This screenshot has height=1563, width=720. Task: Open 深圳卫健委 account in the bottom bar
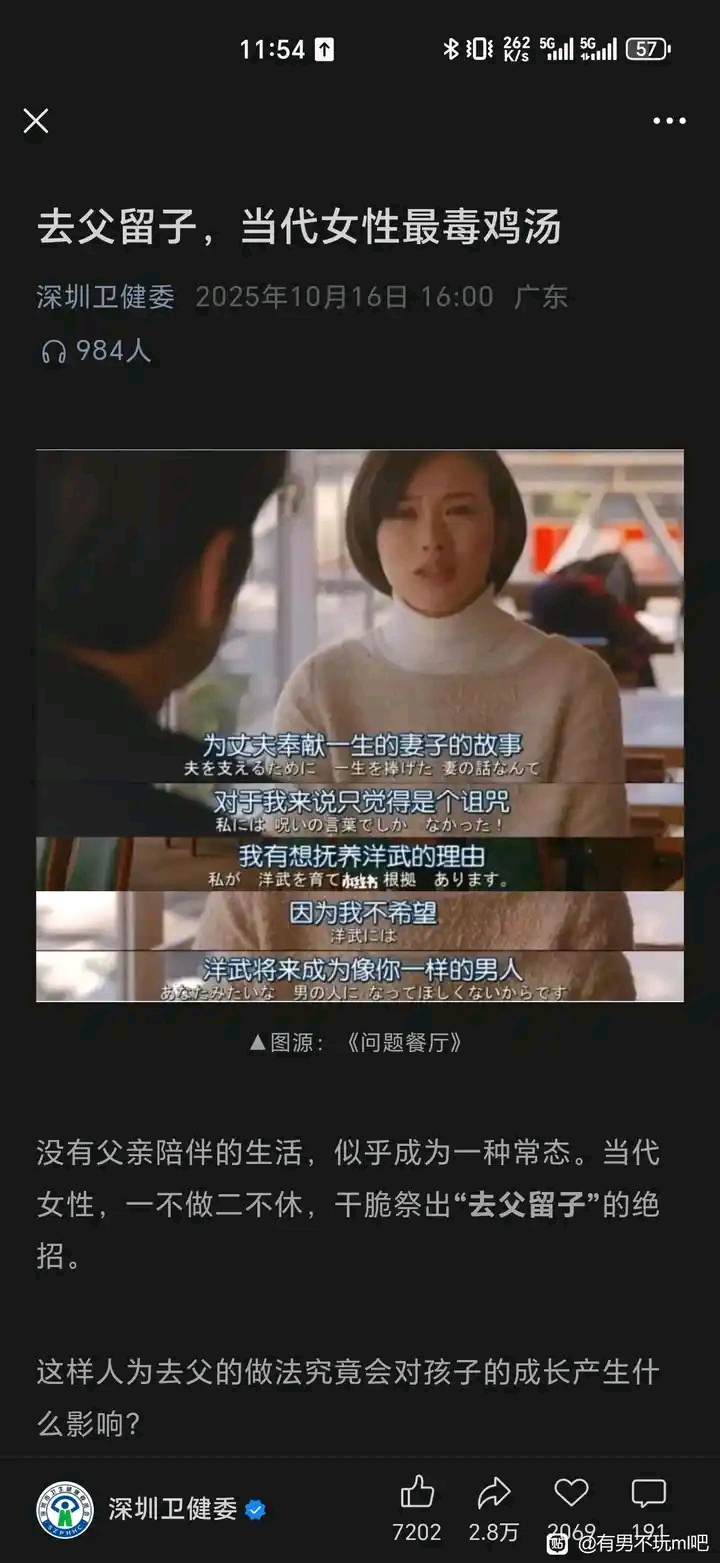[x=172, y=1509]
